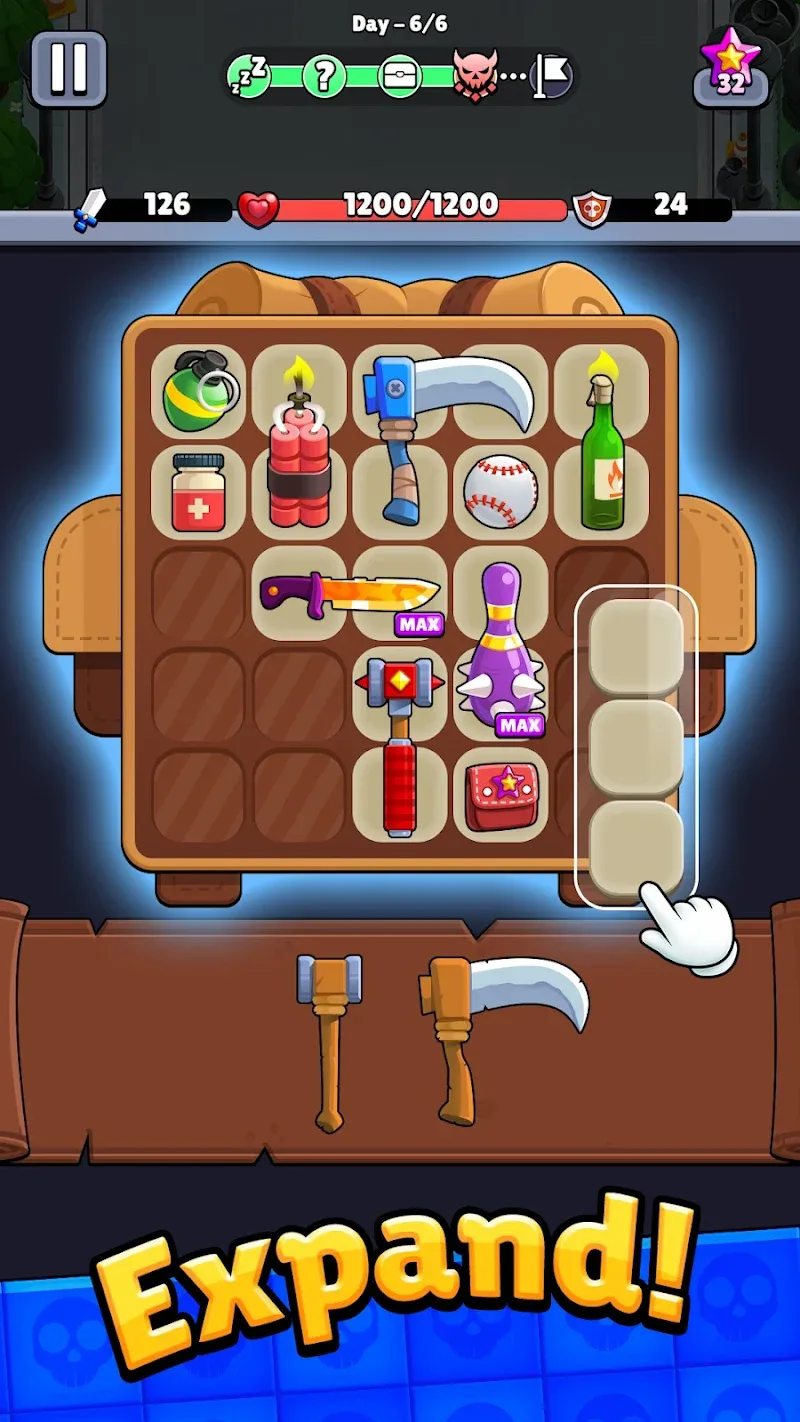This screenshot has height=1422, width=800.
Task: Select the chest node on the day progress bar
Action: click(x=400, y=73)
